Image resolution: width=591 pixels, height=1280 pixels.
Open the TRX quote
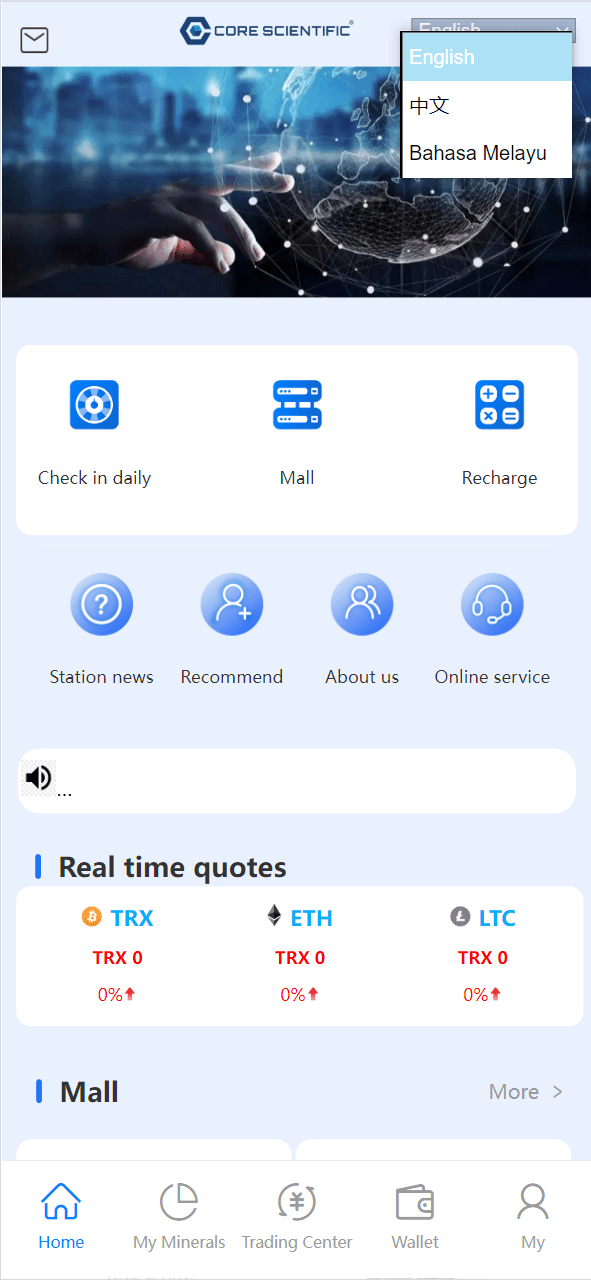tap(118, 955)
